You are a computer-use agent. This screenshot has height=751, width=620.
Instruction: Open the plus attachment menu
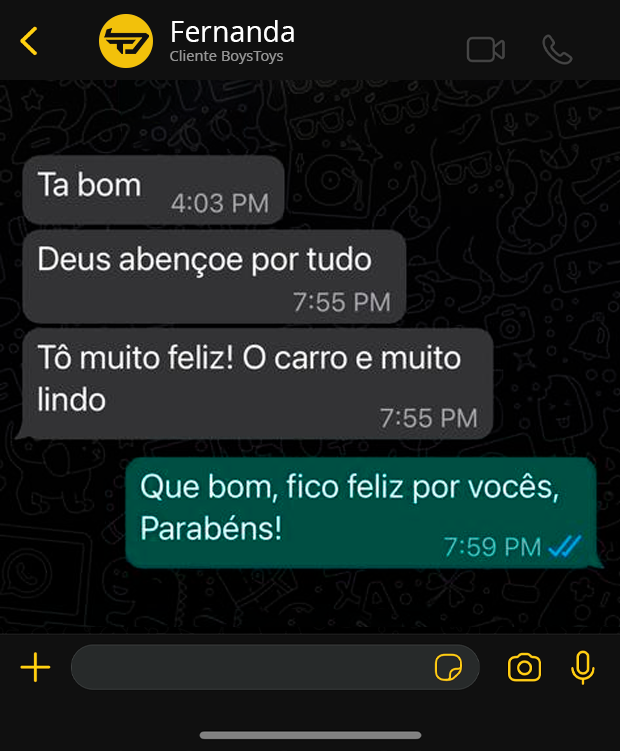click(35, 667)
